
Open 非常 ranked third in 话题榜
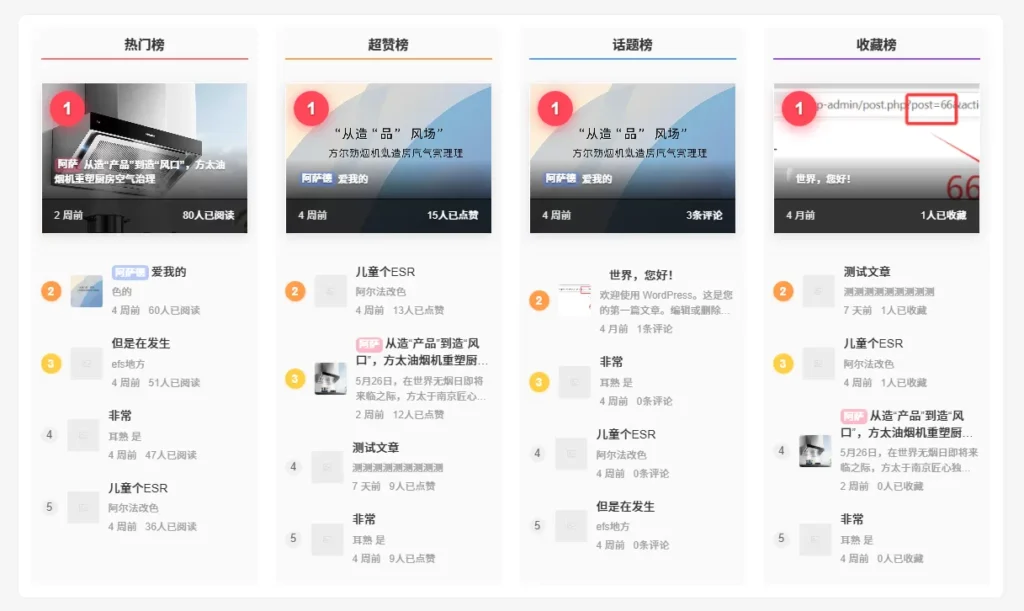tap(611, 362)
